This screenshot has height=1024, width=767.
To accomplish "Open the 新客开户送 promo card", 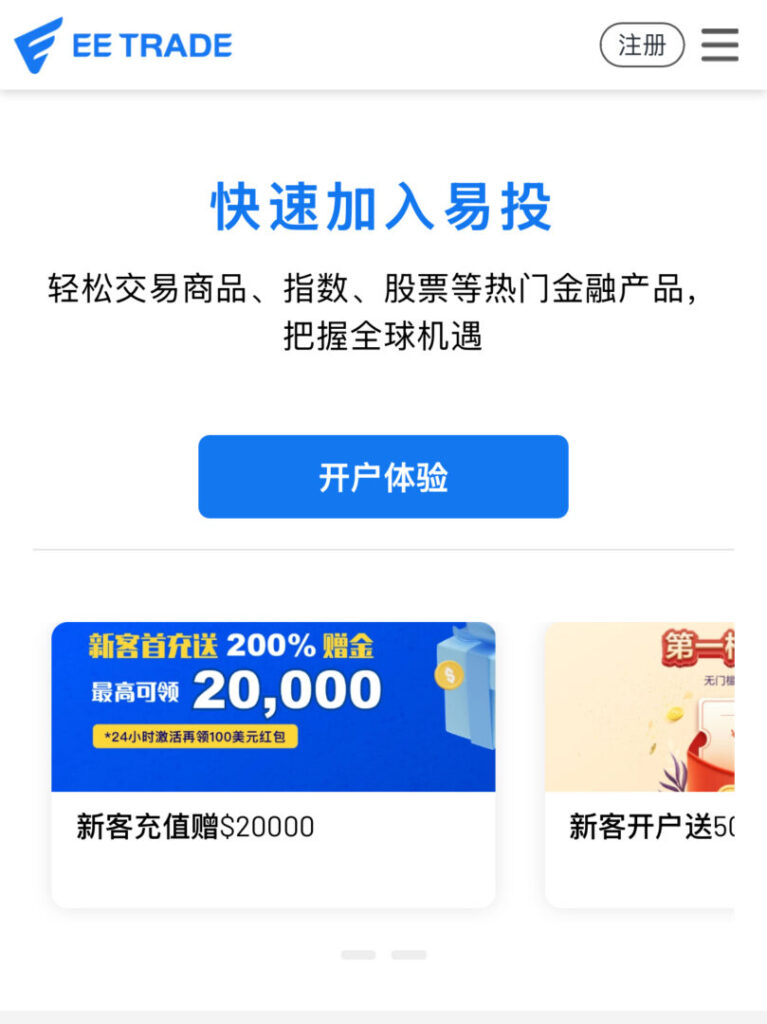I will 640,764.
